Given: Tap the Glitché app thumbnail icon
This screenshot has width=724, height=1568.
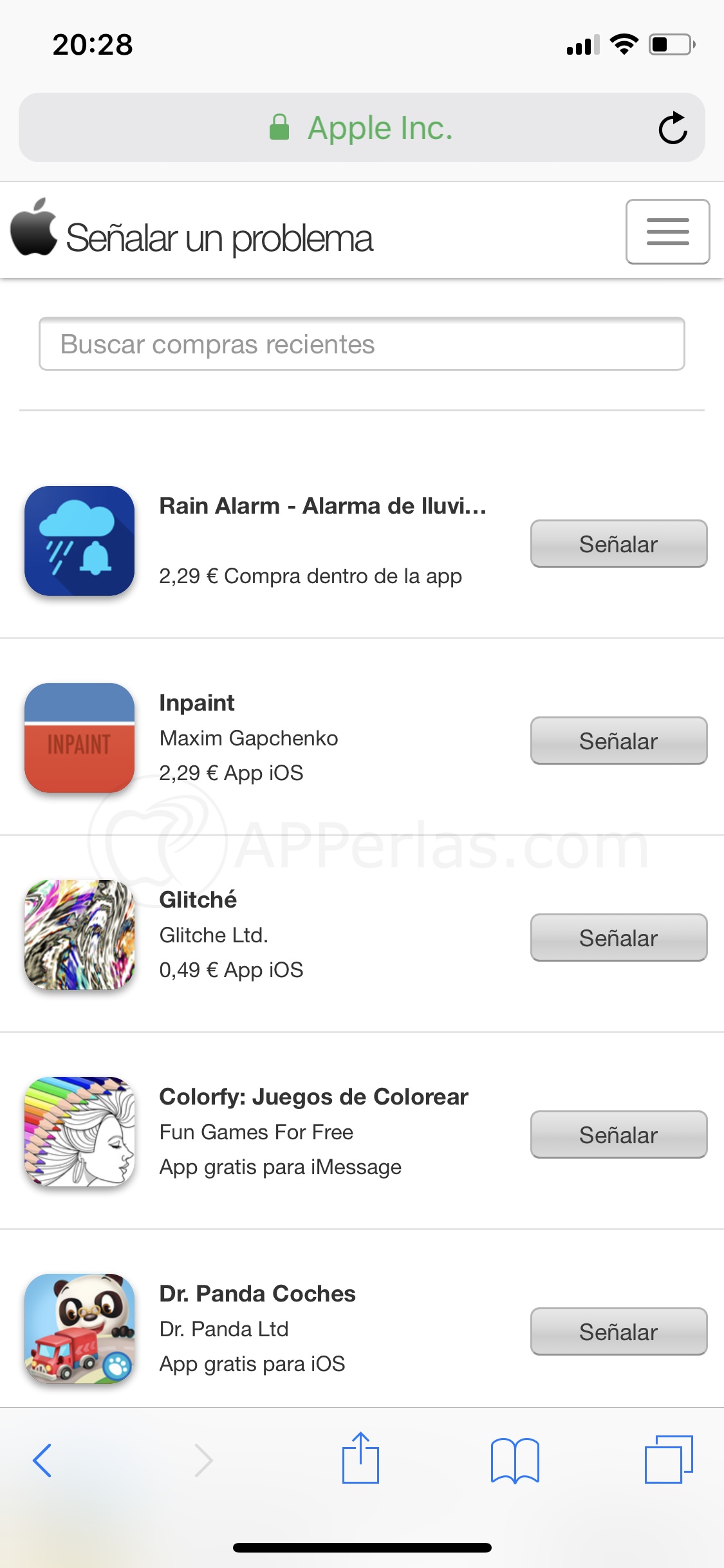Looking at the screenshot, I should [79, 937].
